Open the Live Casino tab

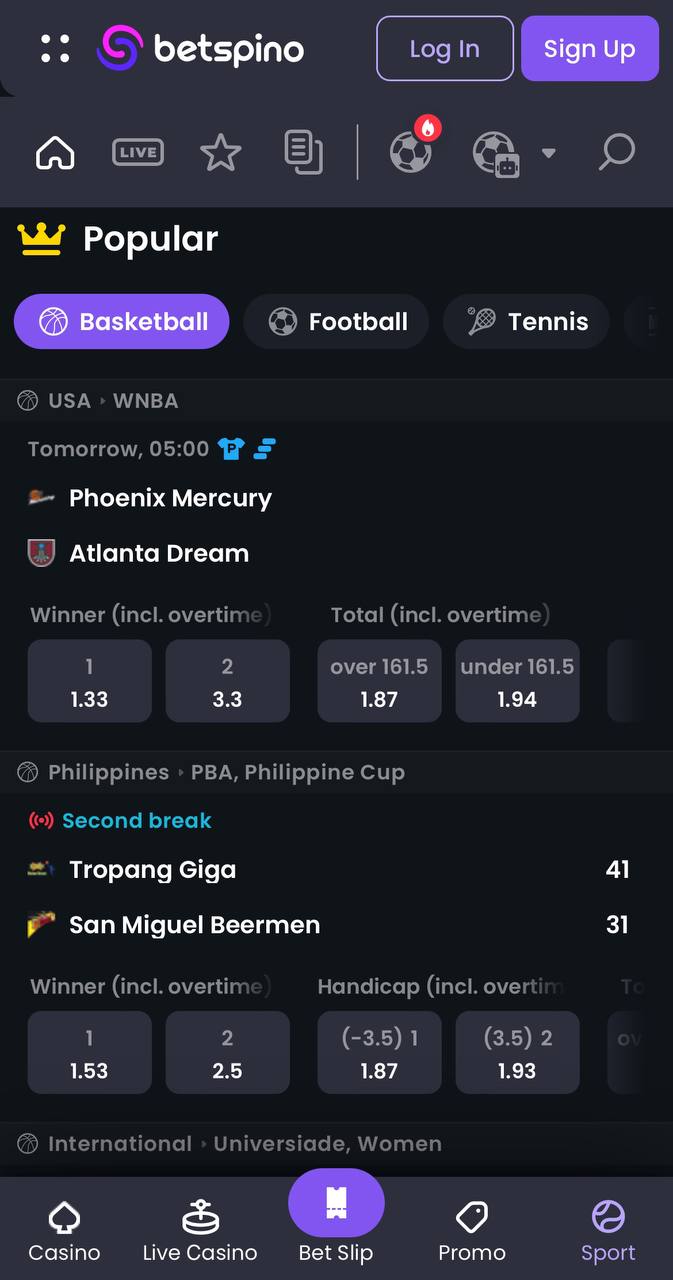(200, 1231)
